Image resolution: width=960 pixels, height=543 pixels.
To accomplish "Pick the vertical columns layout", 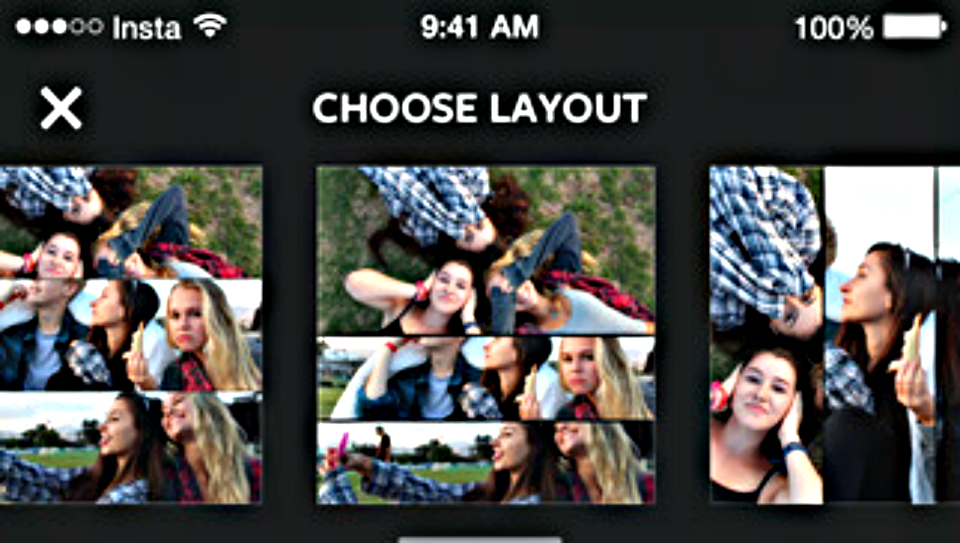I will click(x=834, y=335).
